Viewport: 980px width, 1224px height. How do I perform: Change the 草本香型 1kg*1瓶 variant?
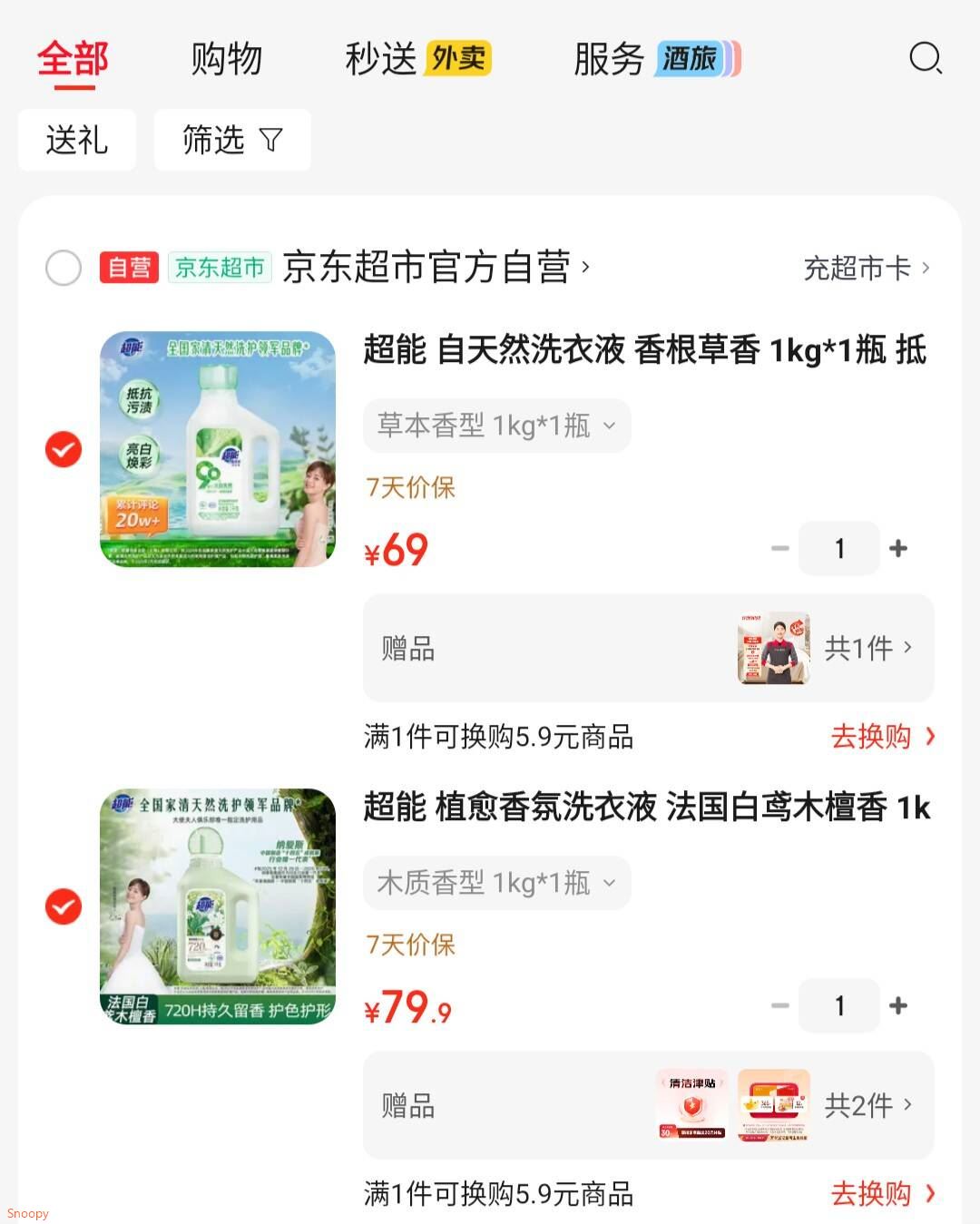[x=496, y=426]
